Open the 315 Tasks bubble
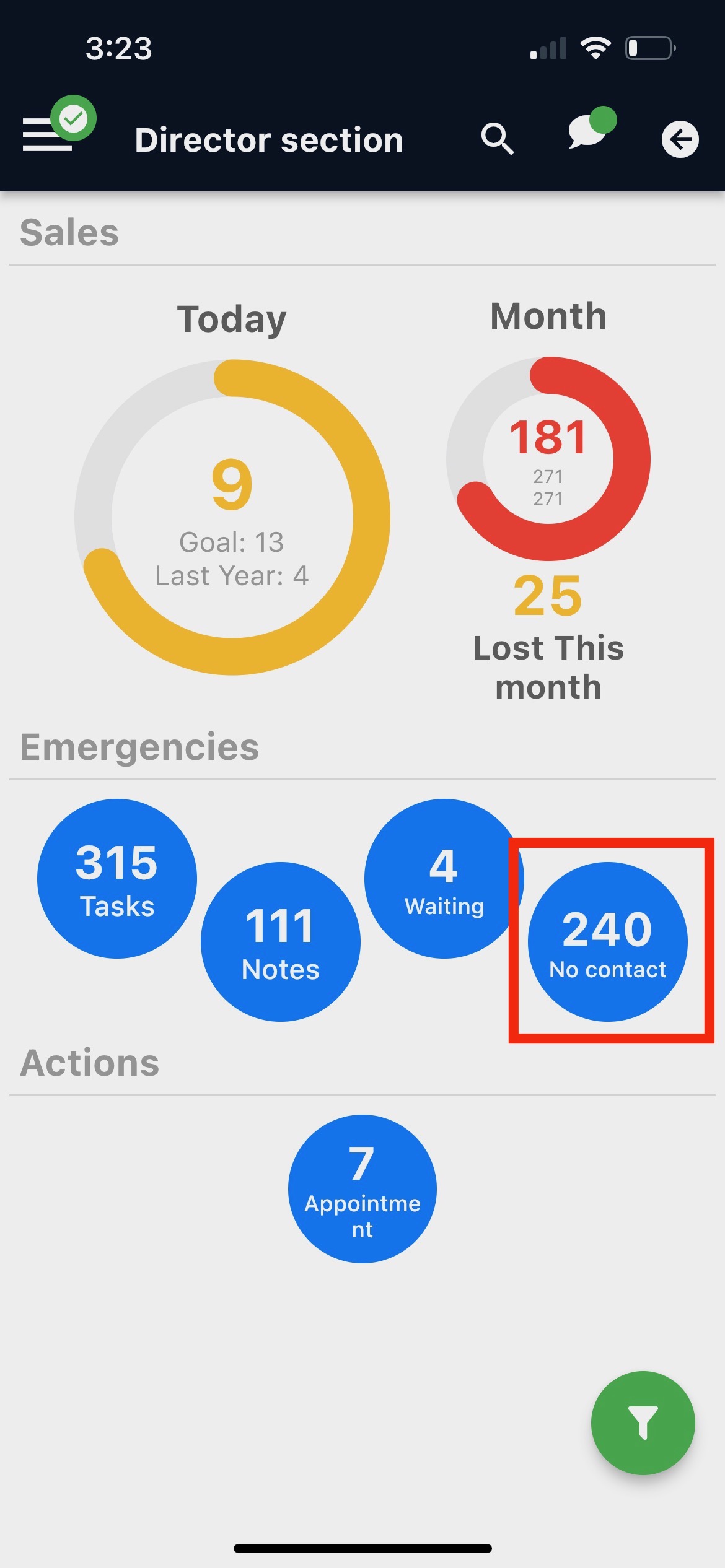725x1568 pixels. 117,878
